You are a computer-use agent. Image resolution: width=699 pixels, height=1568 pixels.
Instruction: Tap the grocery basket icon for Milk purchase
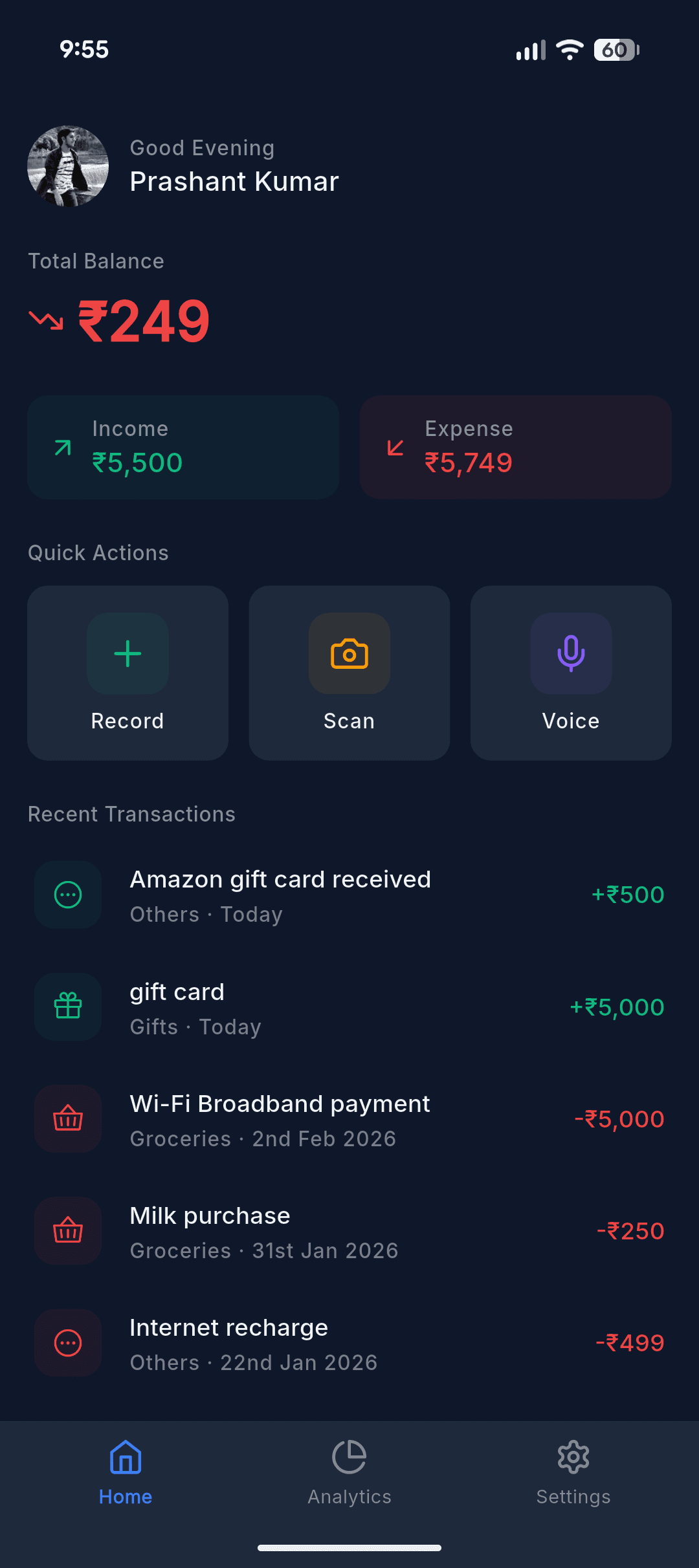[x=67, y=1230]
